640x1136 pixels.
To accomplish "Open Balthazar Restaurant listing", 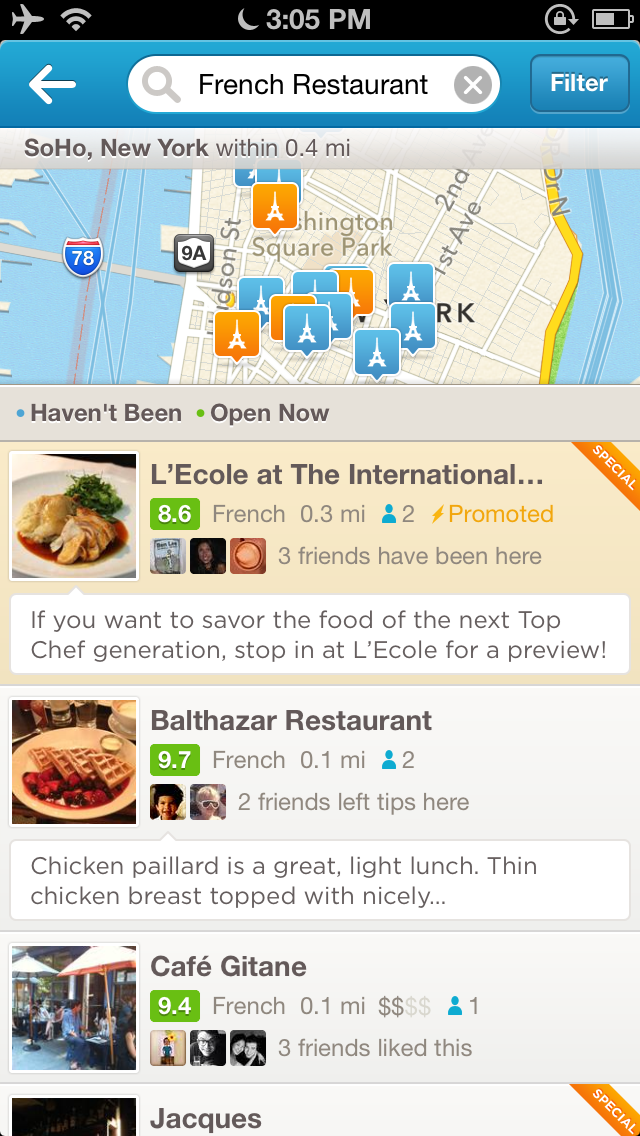I will pos(291,721).
